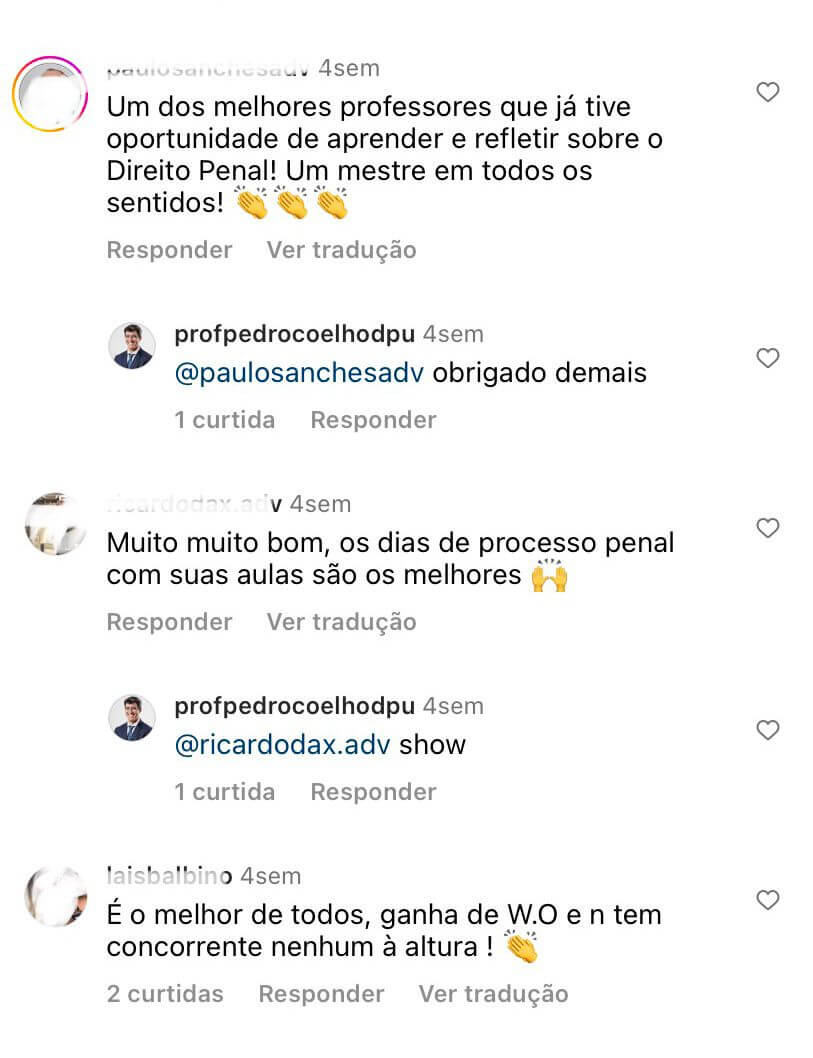This screenshot has width=813, height=1058.
Task: View likes on the 'show' reply (1 curtida)
Action: [x=224, y=792]
